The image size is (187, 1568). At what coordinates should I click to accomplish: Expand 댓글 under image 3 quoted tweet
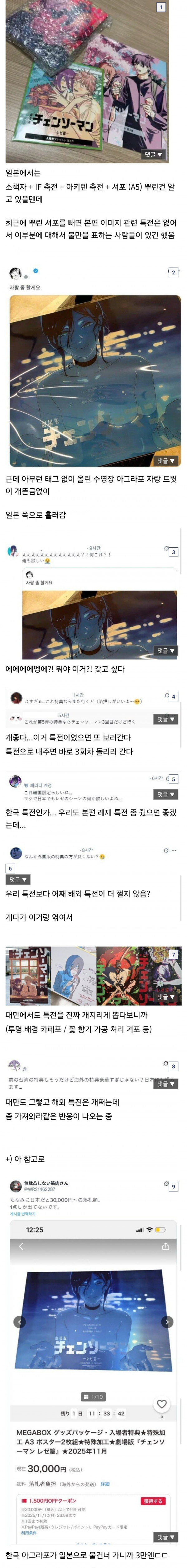pos(165,651)
